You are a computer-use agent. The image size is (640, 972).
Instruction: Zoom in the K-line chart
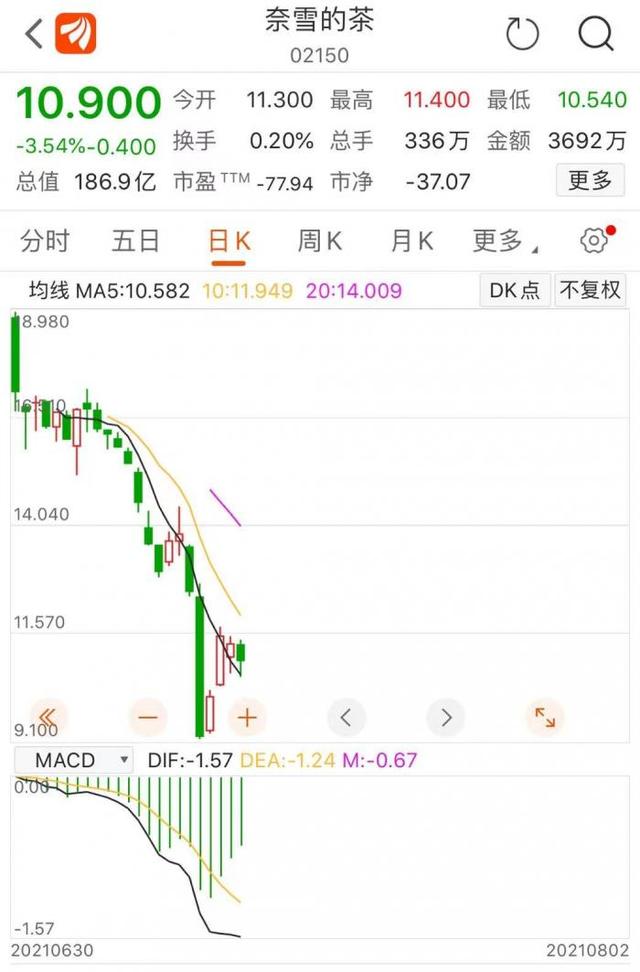click(x=246, y=716)
